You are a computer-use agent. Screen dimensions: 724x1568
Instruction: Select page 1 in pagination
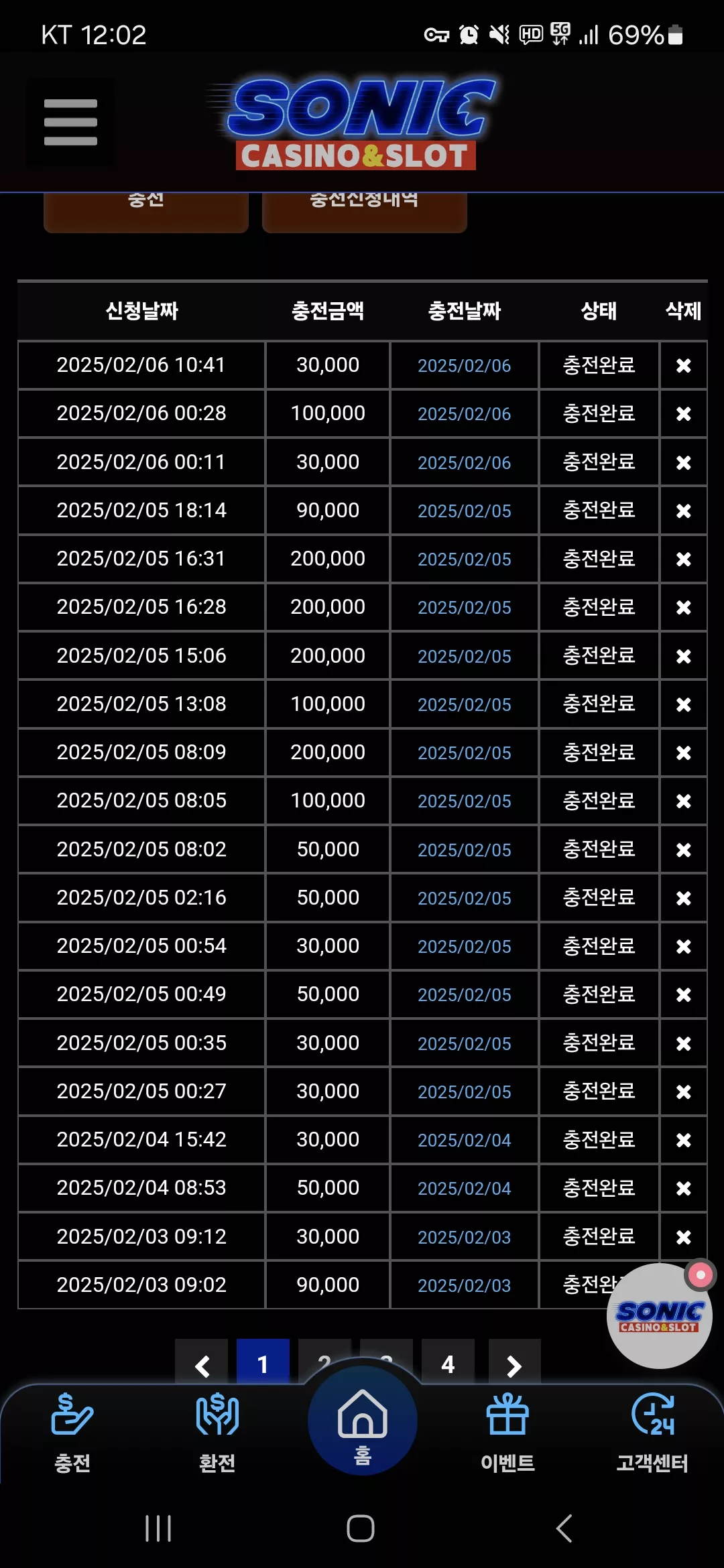tap(263, 1364)
